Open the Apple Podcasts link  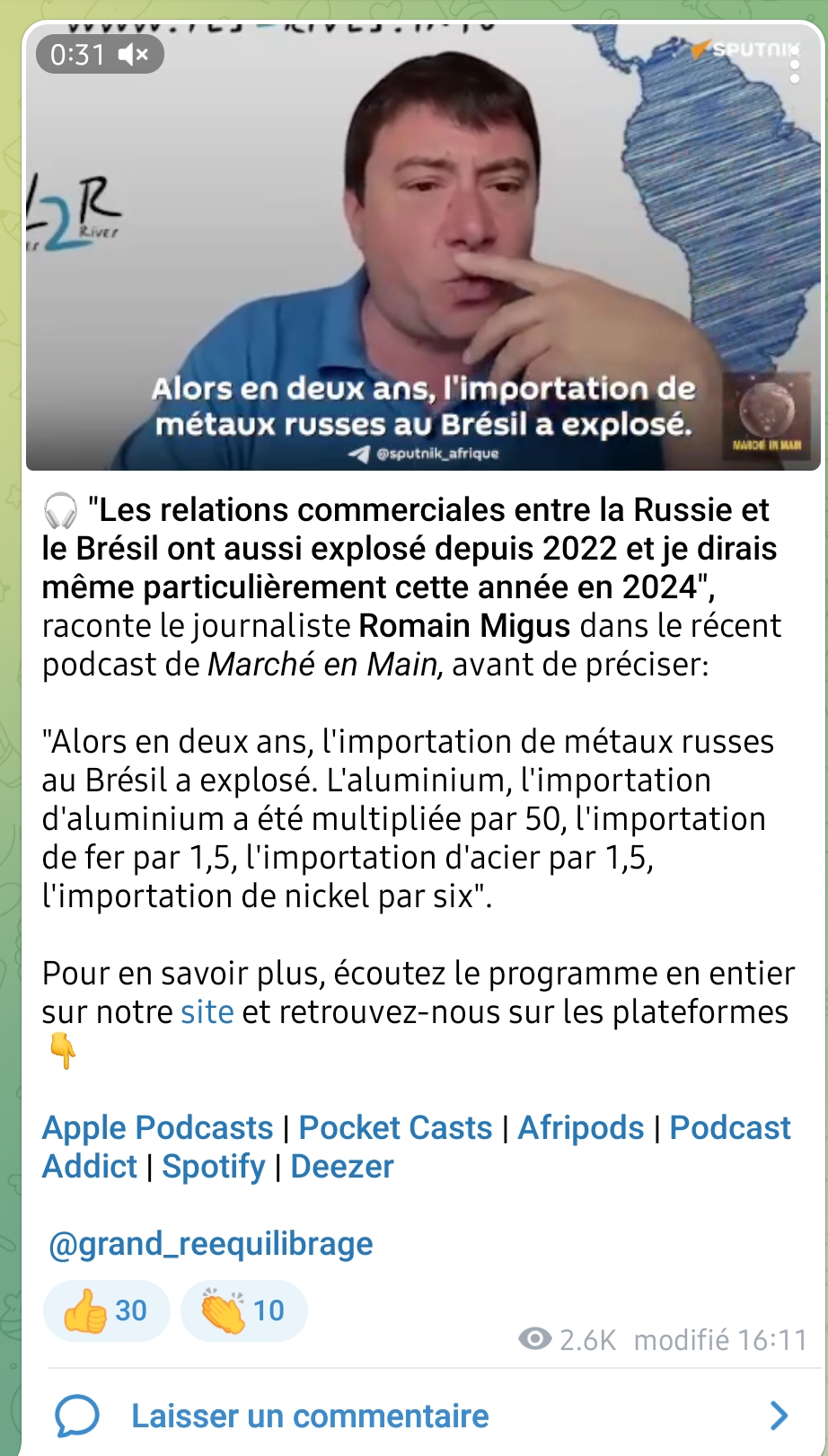coord(158,1127)
